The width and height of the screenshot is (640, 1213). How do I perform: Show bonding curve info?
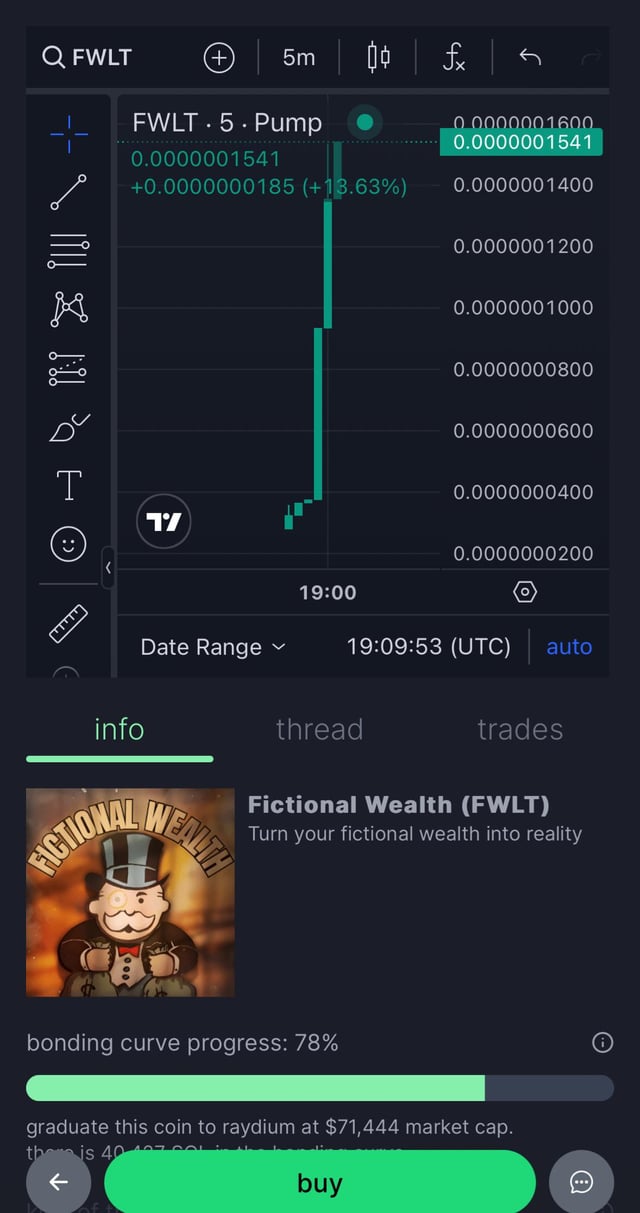click(x=603, y=1043)
